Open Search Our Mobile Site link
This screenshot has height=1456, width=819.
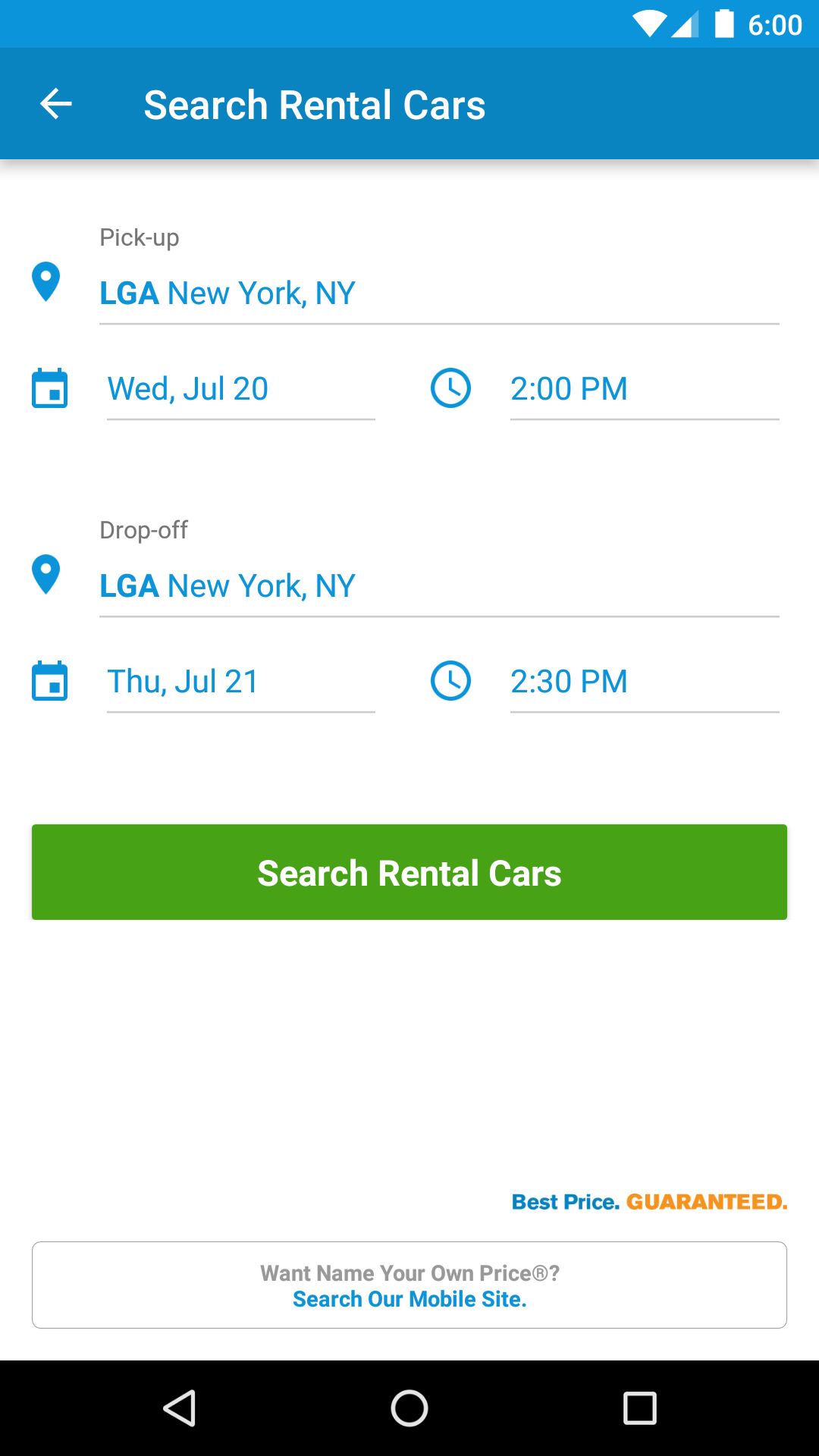pos(409,1299)
